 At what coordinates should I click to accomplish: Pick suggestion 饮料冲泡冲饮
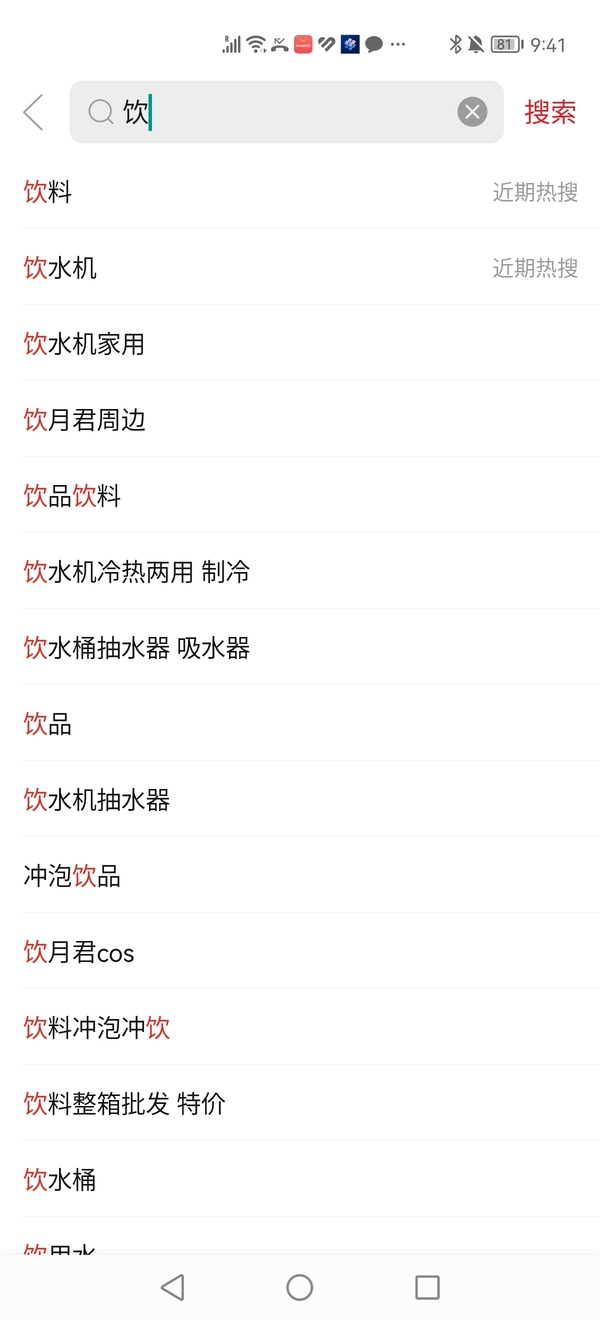pyautogui.click(x=97, y=1028)
